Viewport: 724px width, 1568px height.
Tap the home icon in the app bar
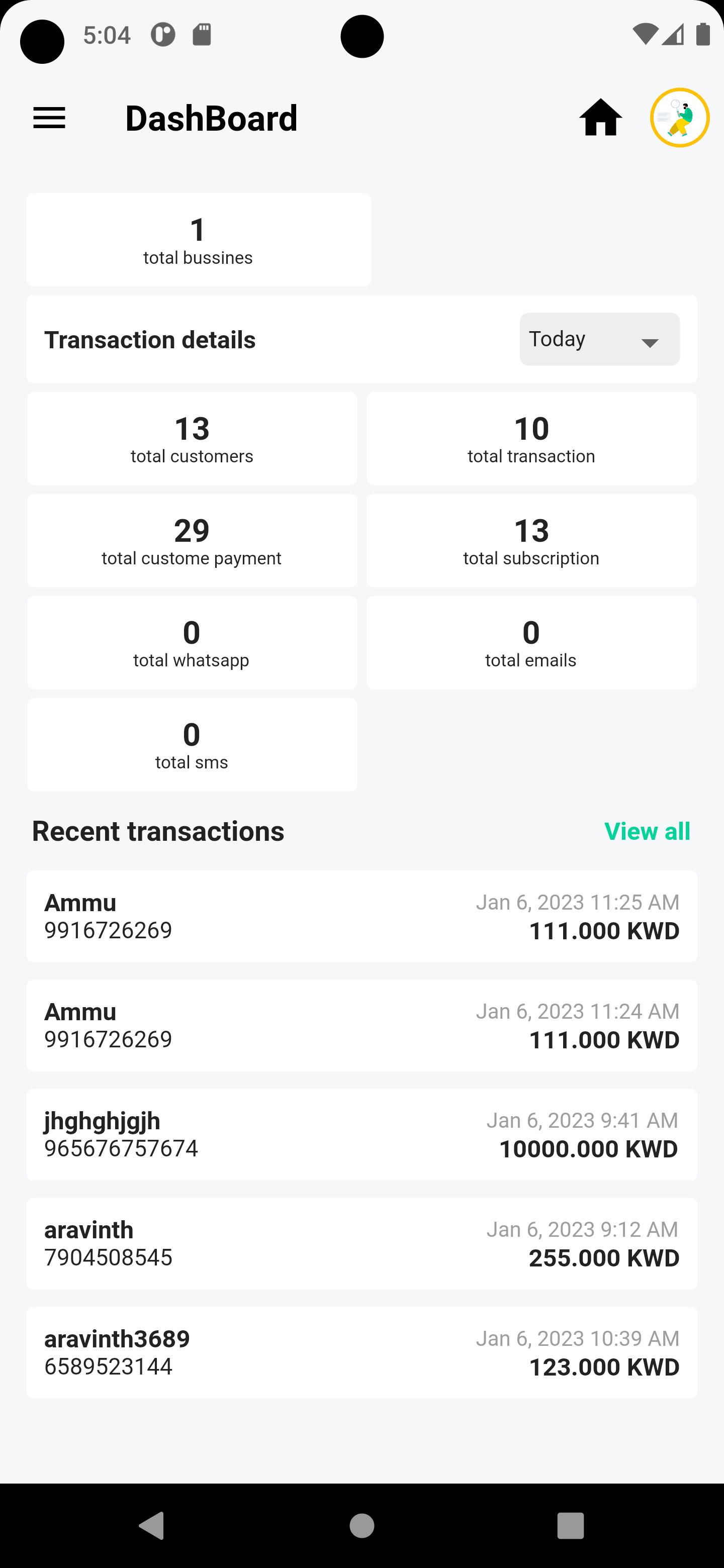coord(600,118)
